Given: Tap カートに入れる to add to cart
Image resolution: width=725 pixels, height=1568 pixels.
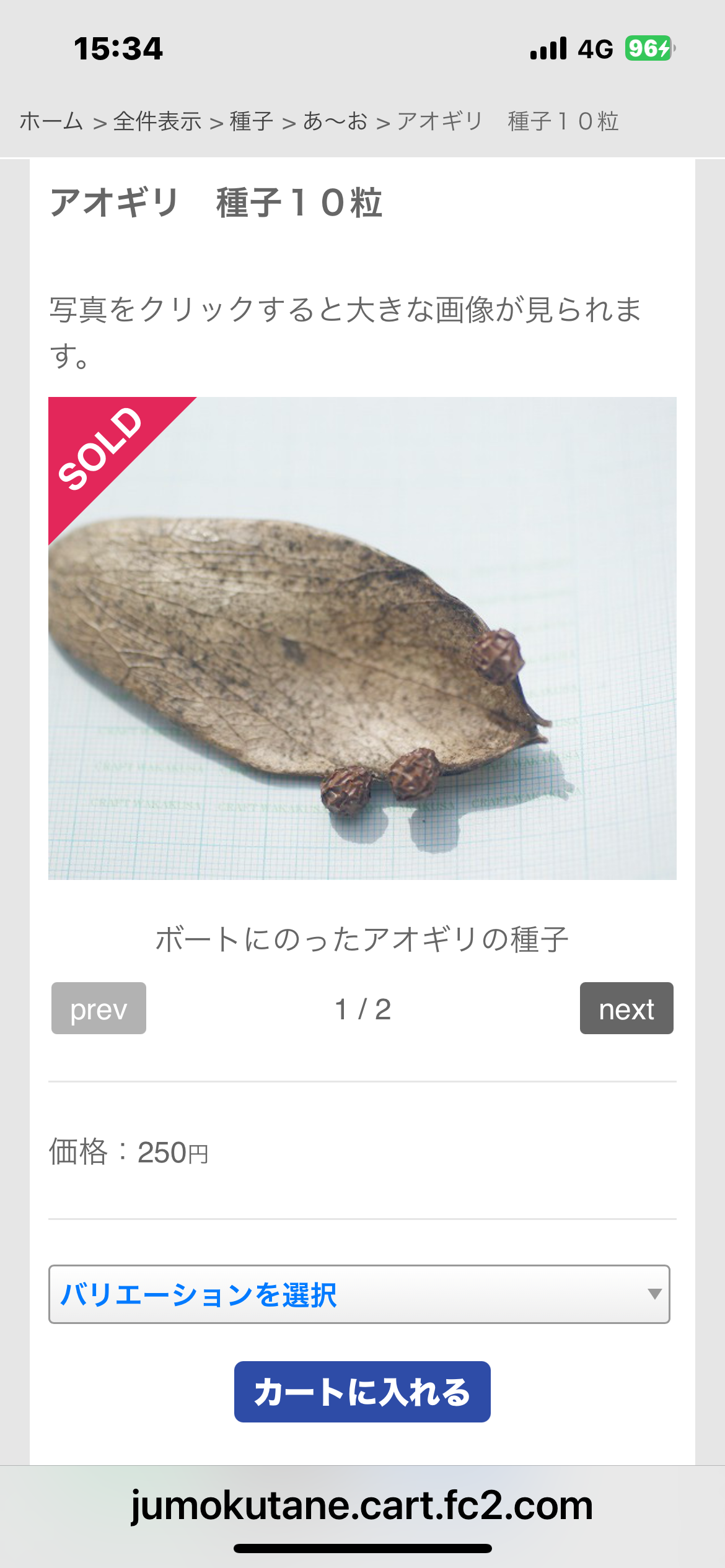Looking at the screenshot, I should [362, 1392].
